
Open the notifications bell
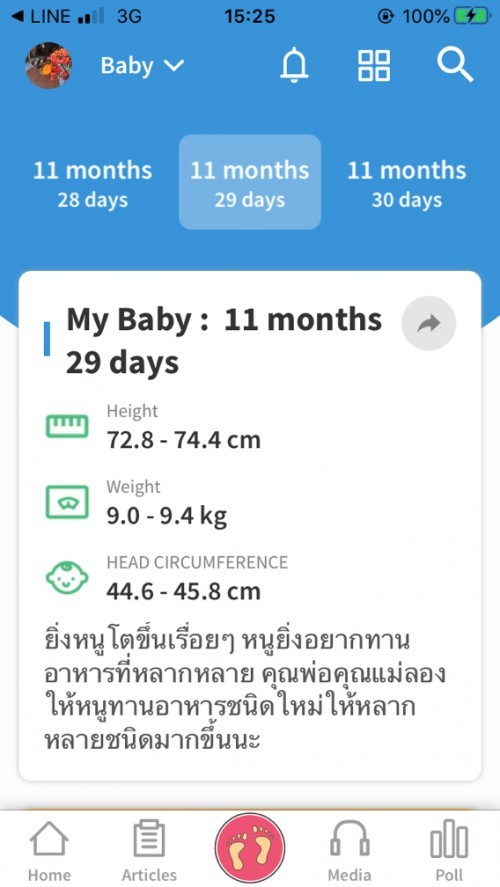pos(294,66)
